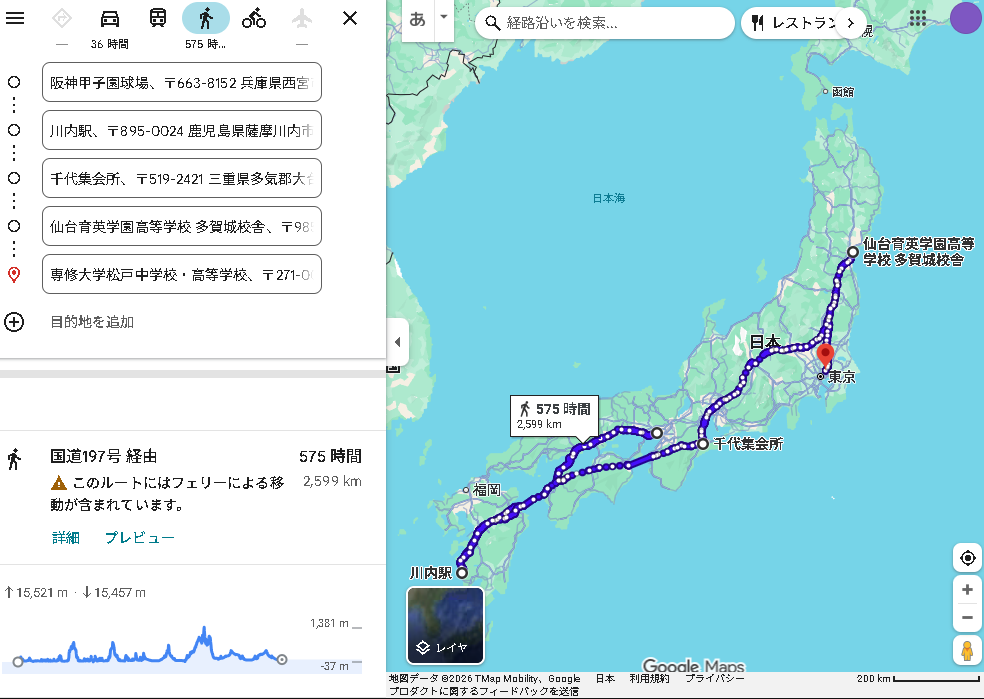This screenshot has width=984, height=699.
Task: Select the レストラン filter chip
Action: pyautogui.click(x=795, y=22)
